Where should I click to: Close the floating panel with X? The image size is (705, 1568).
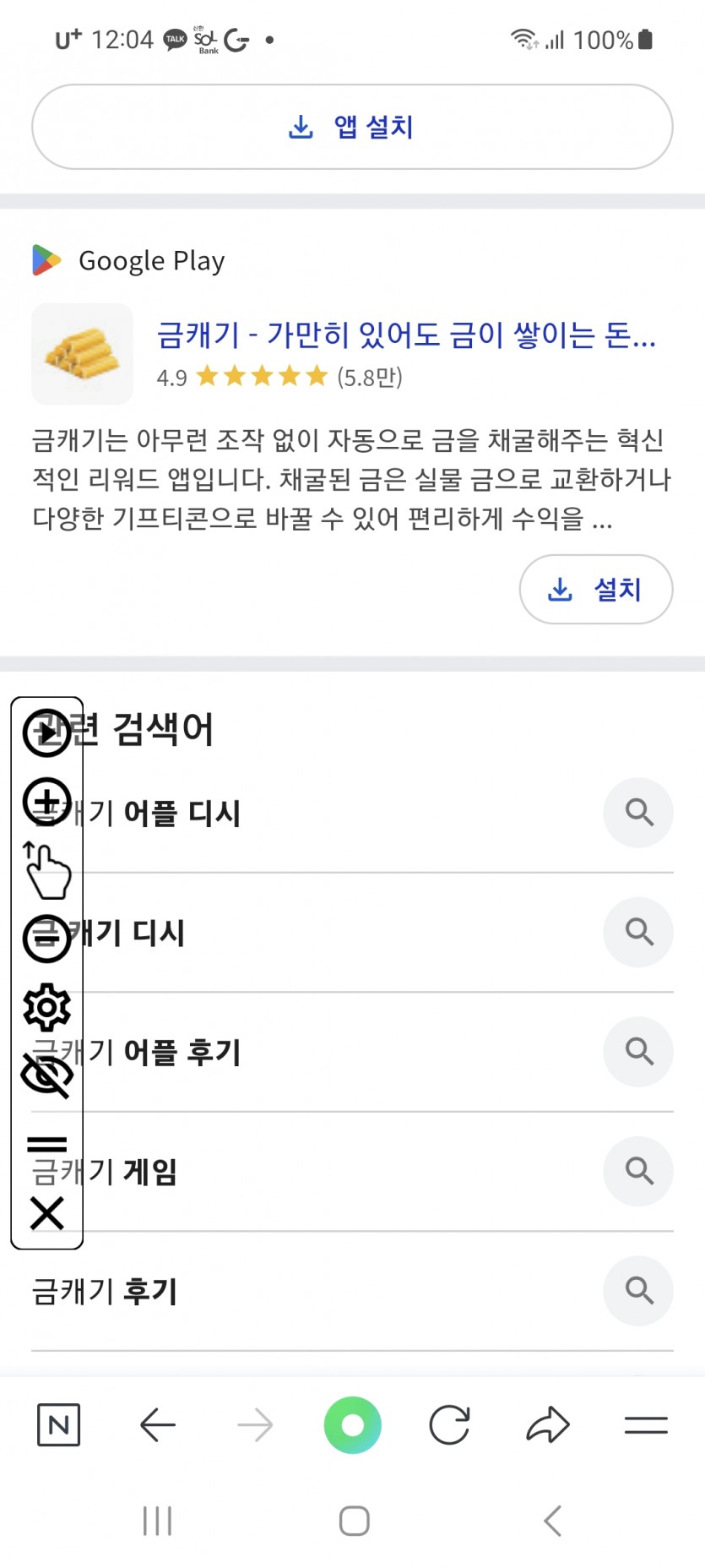point(46,1213)
